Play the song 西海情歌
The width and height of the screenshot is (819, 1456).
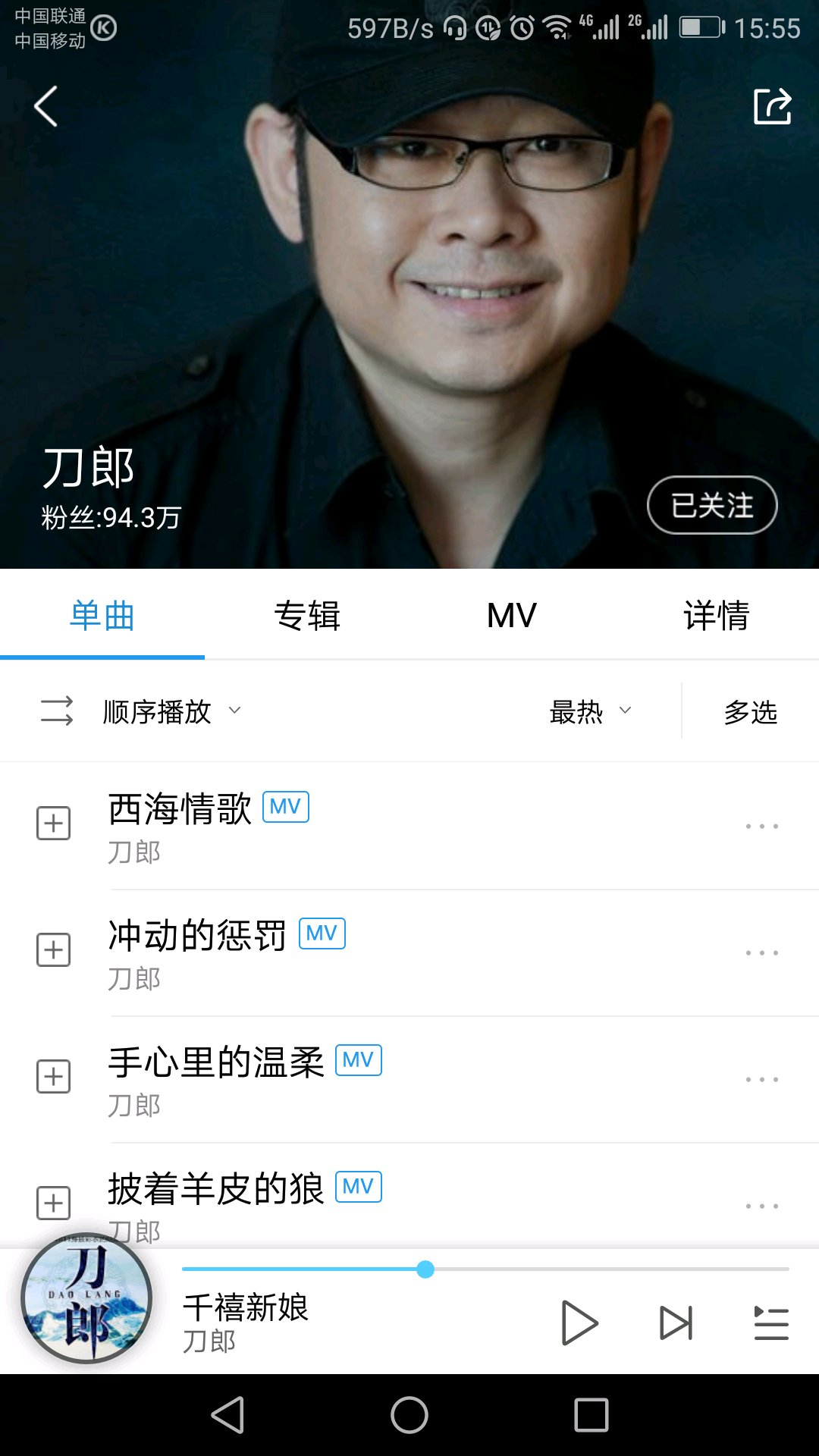[180, 809]
